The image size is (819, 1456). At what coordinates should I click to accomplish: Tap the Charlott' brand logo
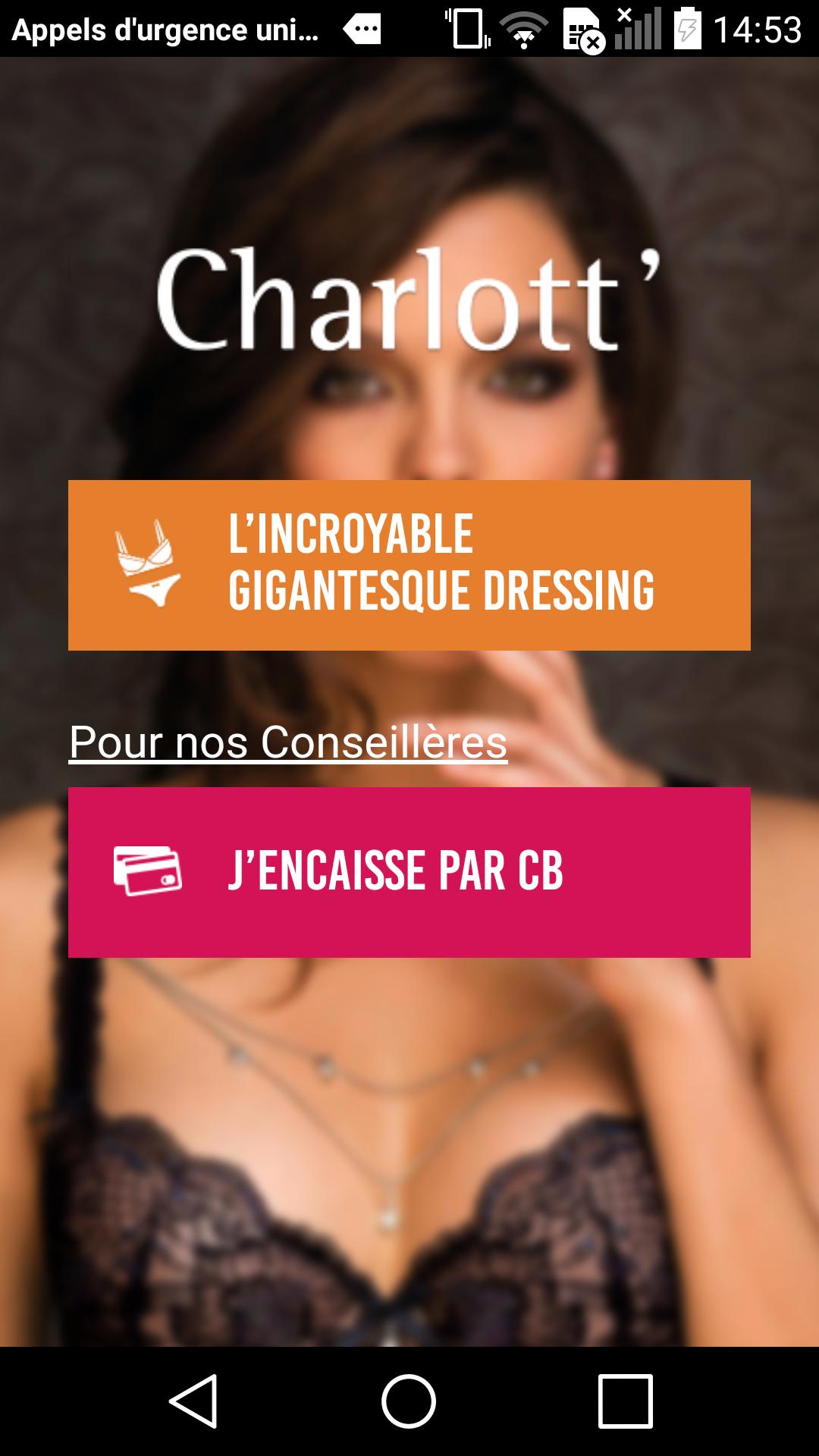click(409, 300)
